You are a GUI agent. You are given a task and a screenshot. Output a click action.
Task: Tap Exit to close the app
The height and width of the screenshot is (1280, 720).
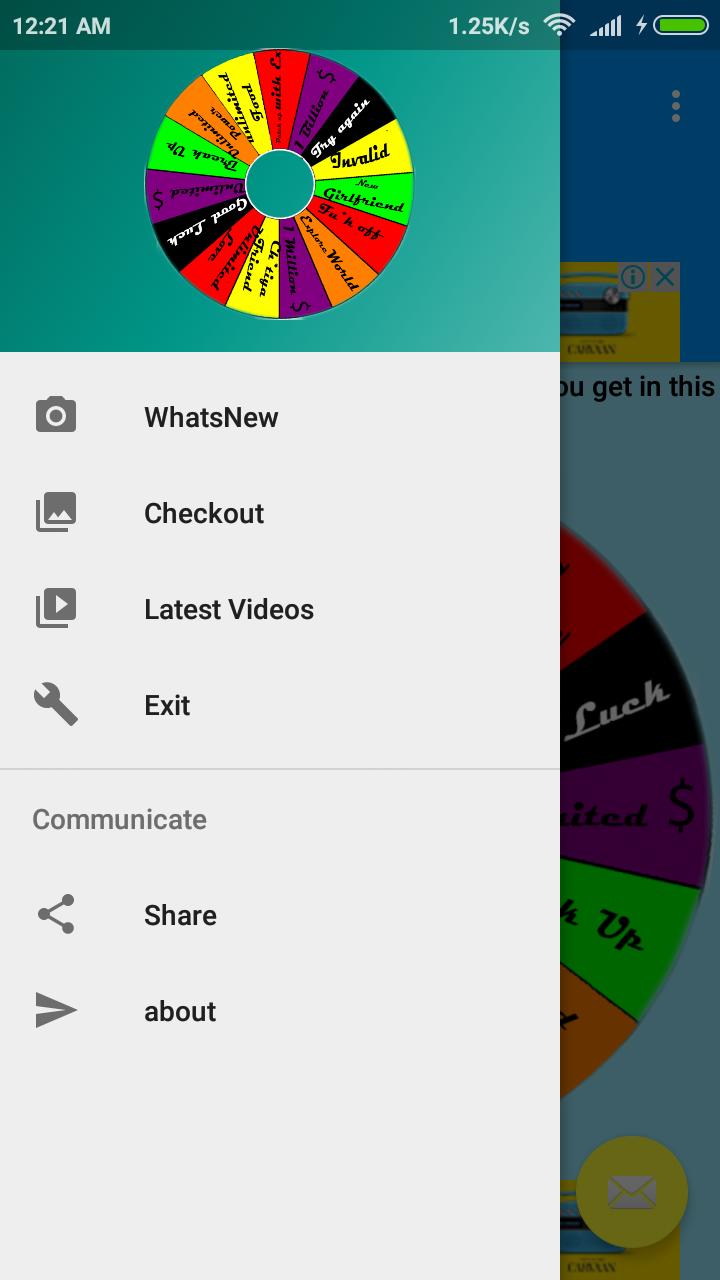click(x=167, y=705)
